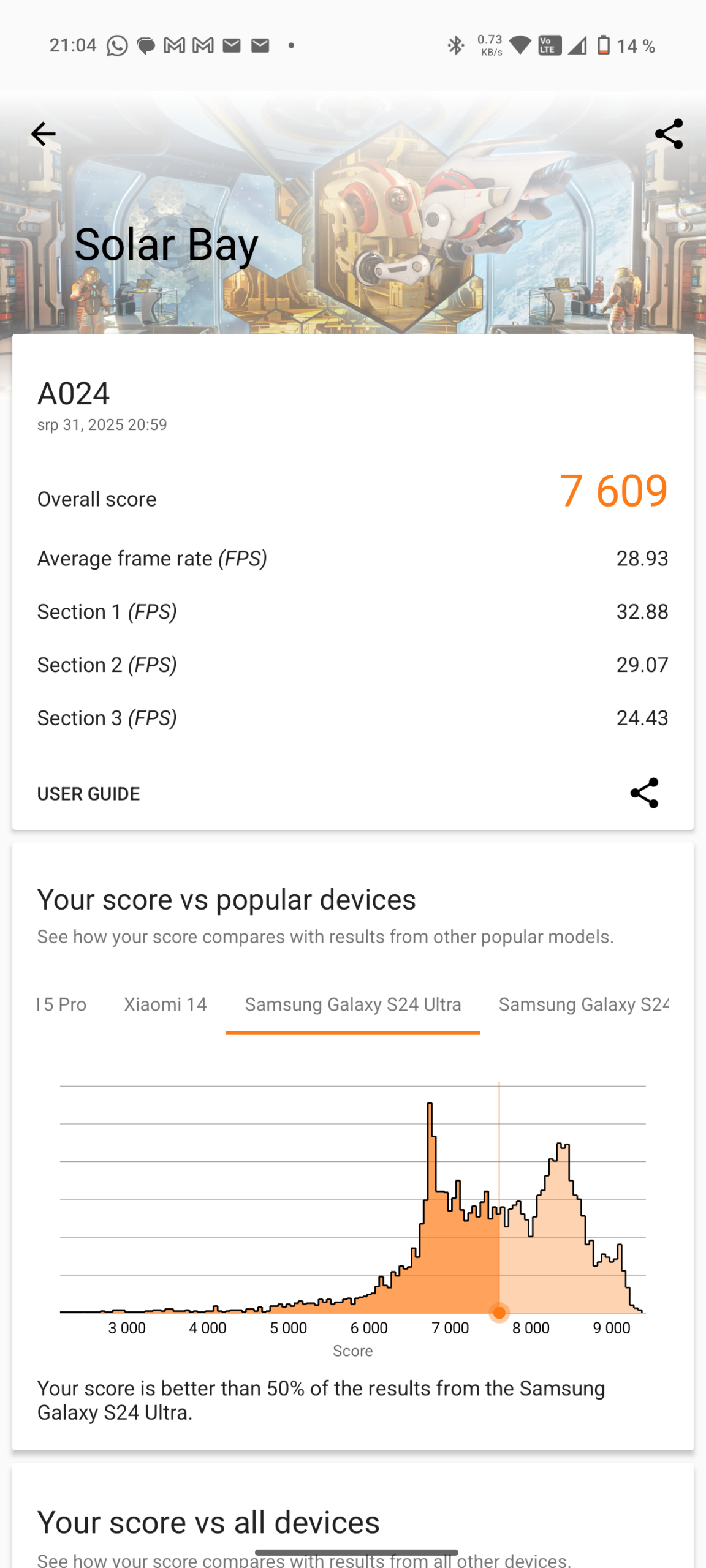Go back using the top-left arrow
This screenshot has height=1568, width=706.
pyautogui.click(x=43, y=134)
